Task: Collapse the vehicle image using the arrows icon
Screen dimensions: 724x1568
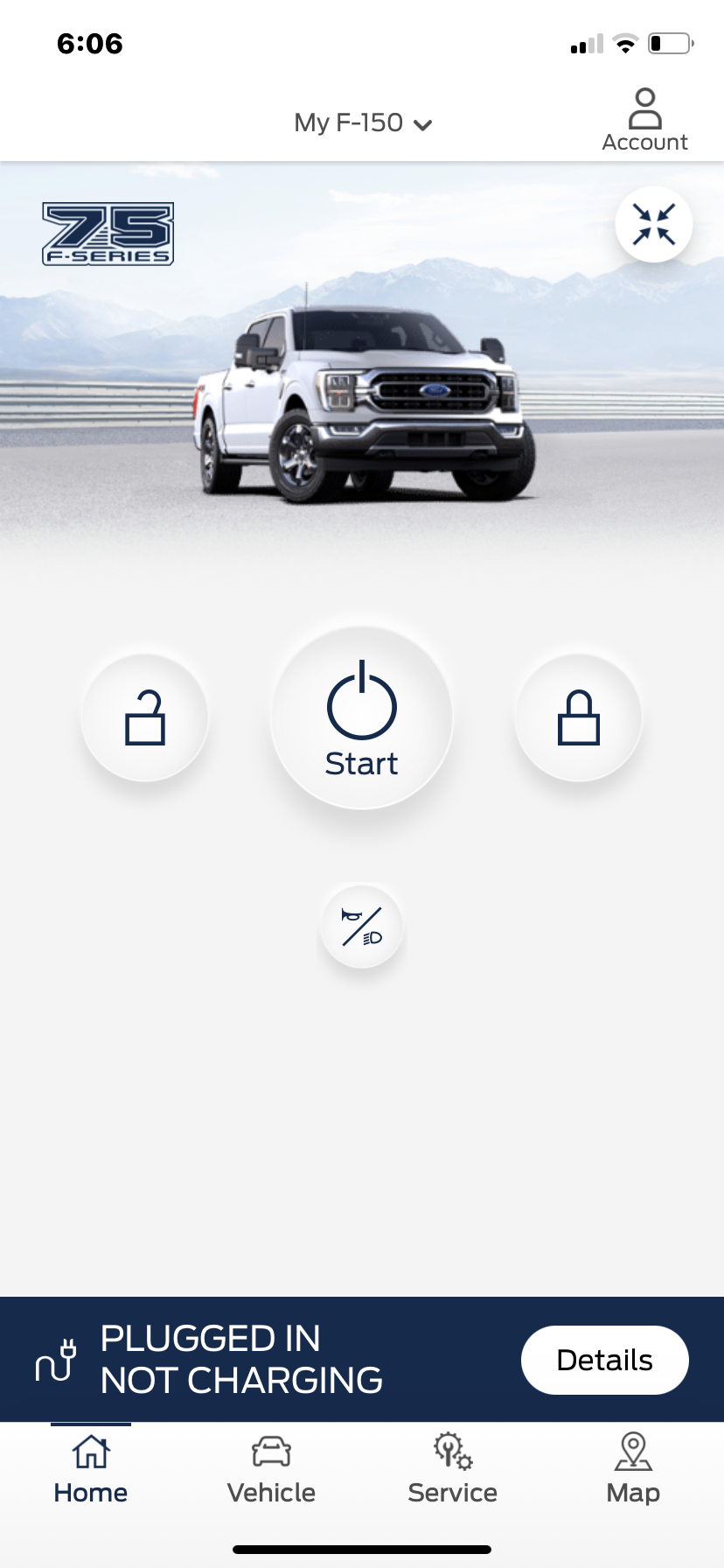Action: [653, 224]
